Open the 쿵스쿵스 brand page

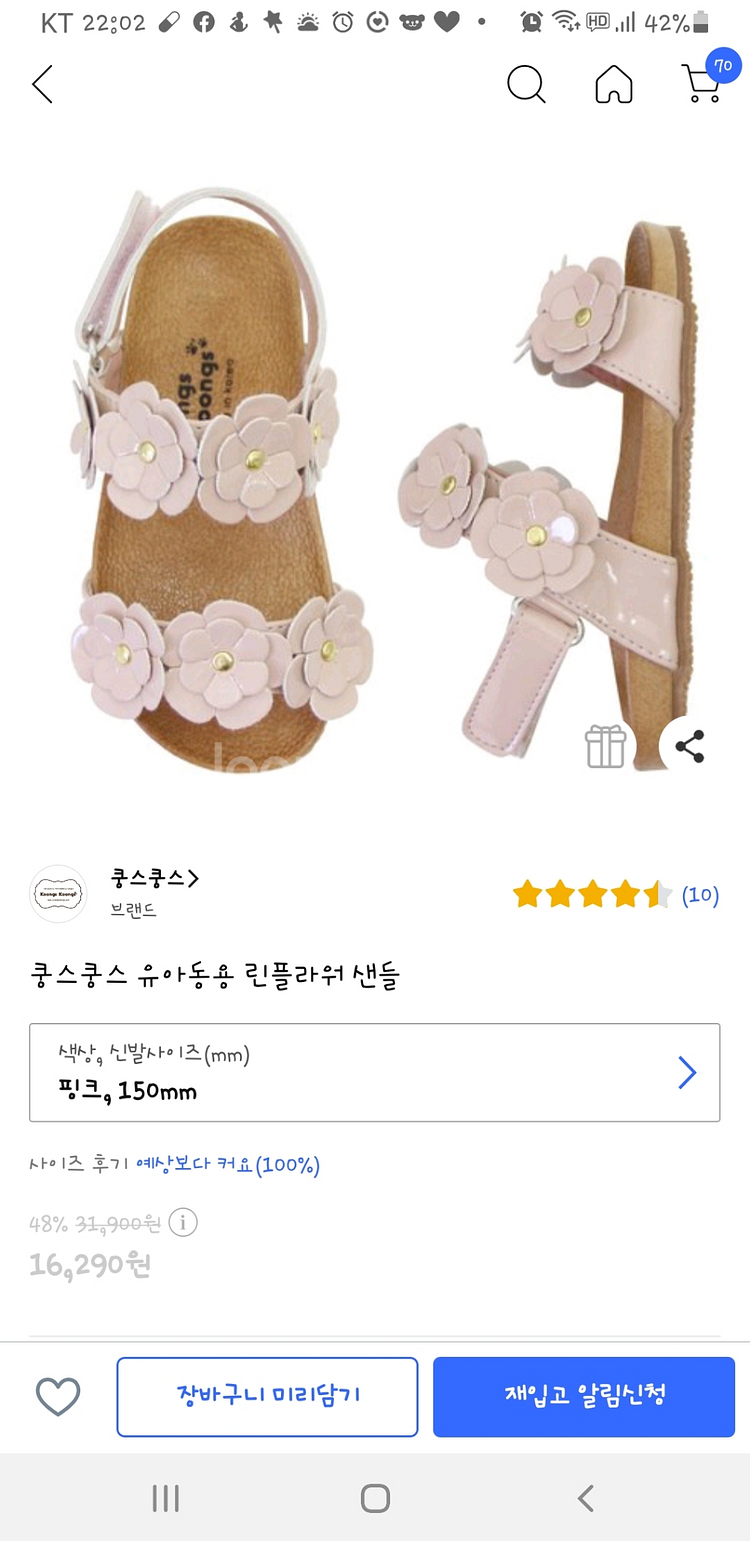tap(155, 879)
